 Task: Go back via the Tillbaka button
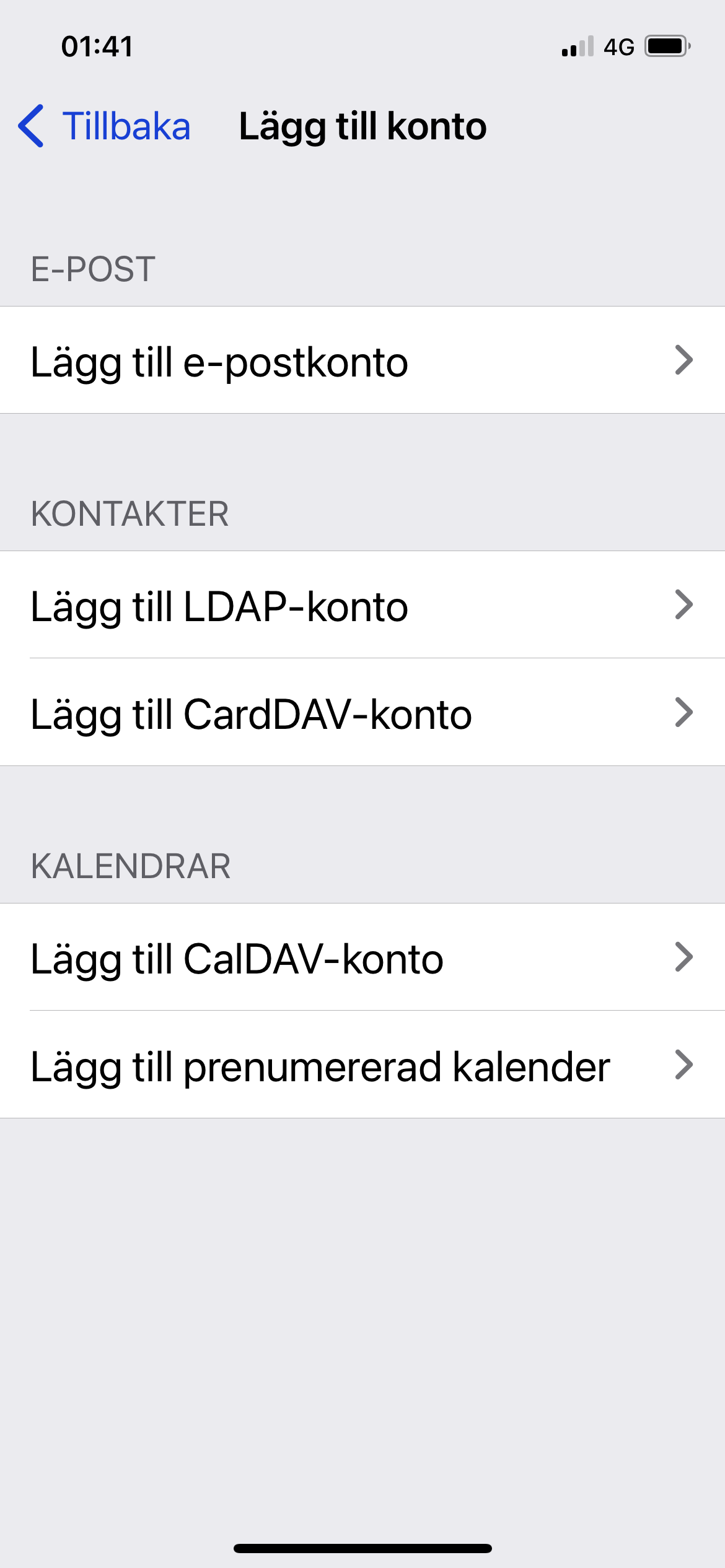pyautogui.click(x=104, y=126)
